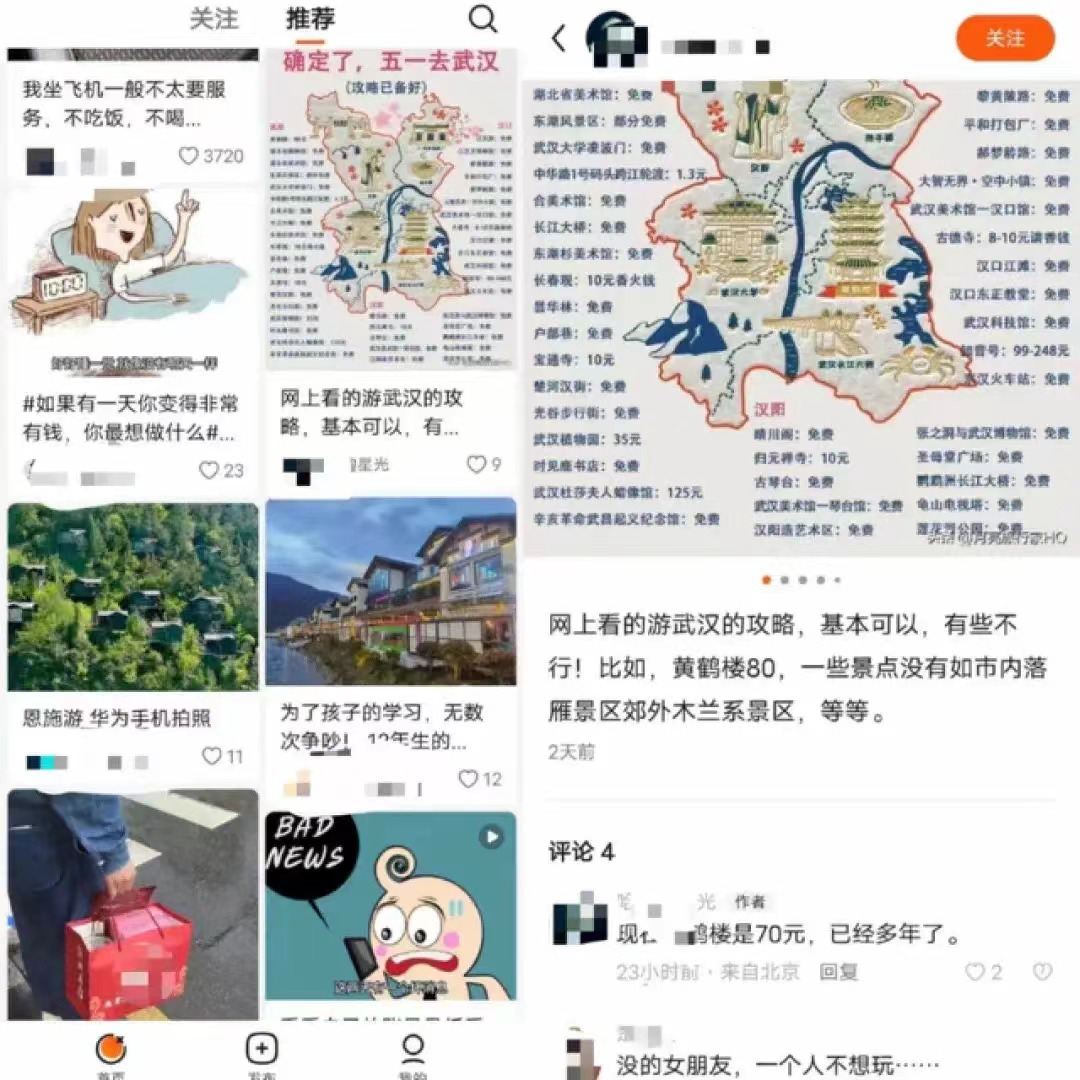Open the 我坐飞机一般不太要服务 post
The width and height of the screenshot is (1080, 1080).
click(x=125, y=104)
